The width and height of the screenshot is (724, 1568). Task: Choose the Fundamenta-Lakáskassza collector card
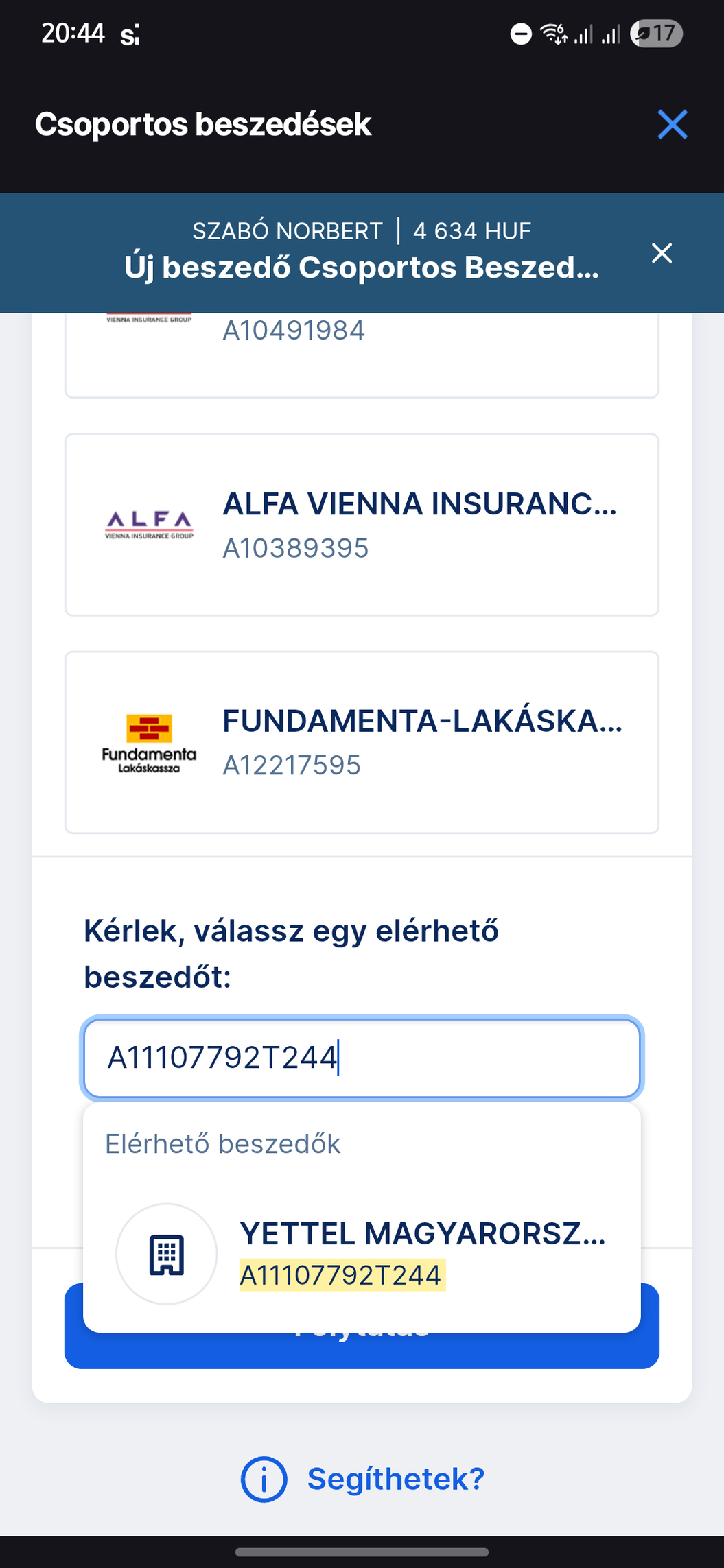coord(362,742)
